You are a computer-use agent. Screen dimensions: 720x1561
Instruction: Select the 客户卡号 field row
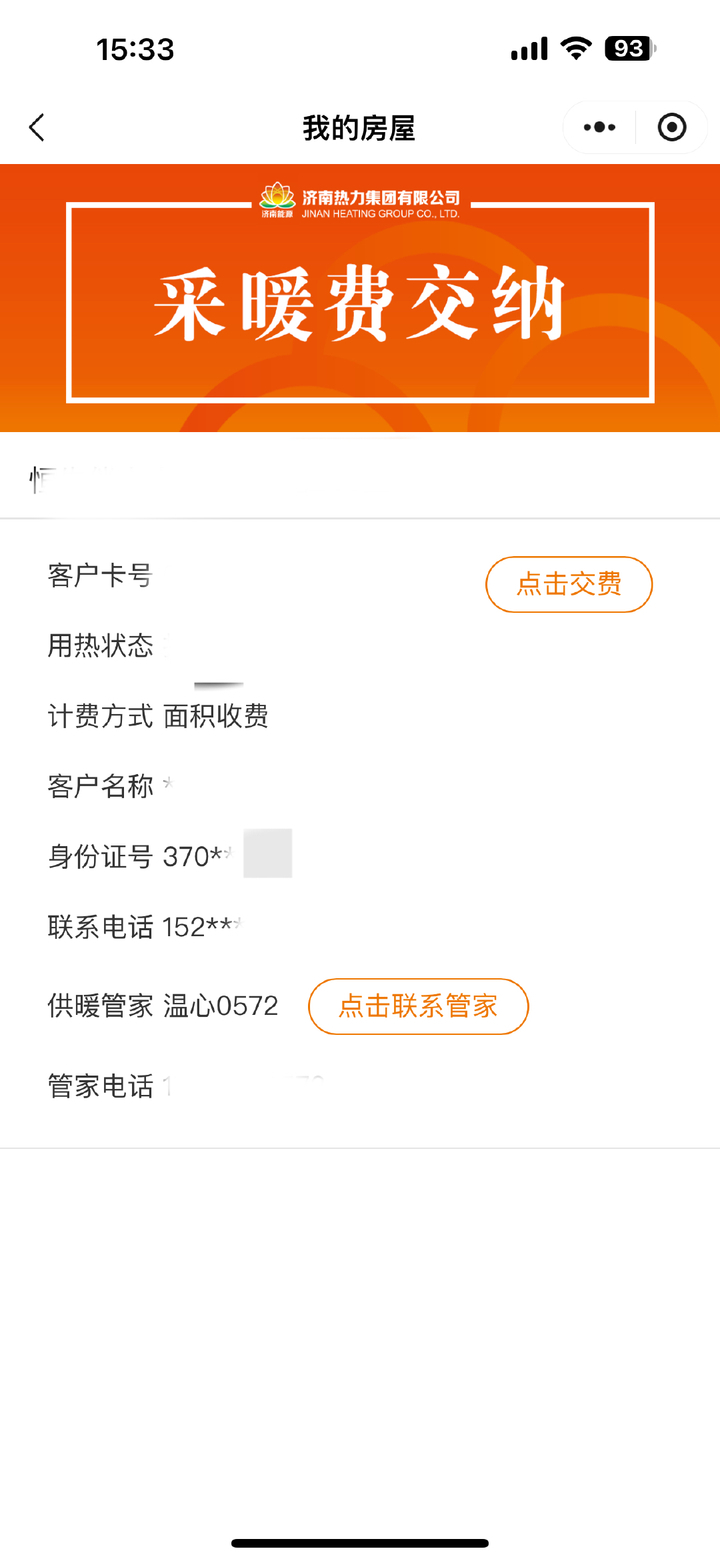[x=99, y=574]
